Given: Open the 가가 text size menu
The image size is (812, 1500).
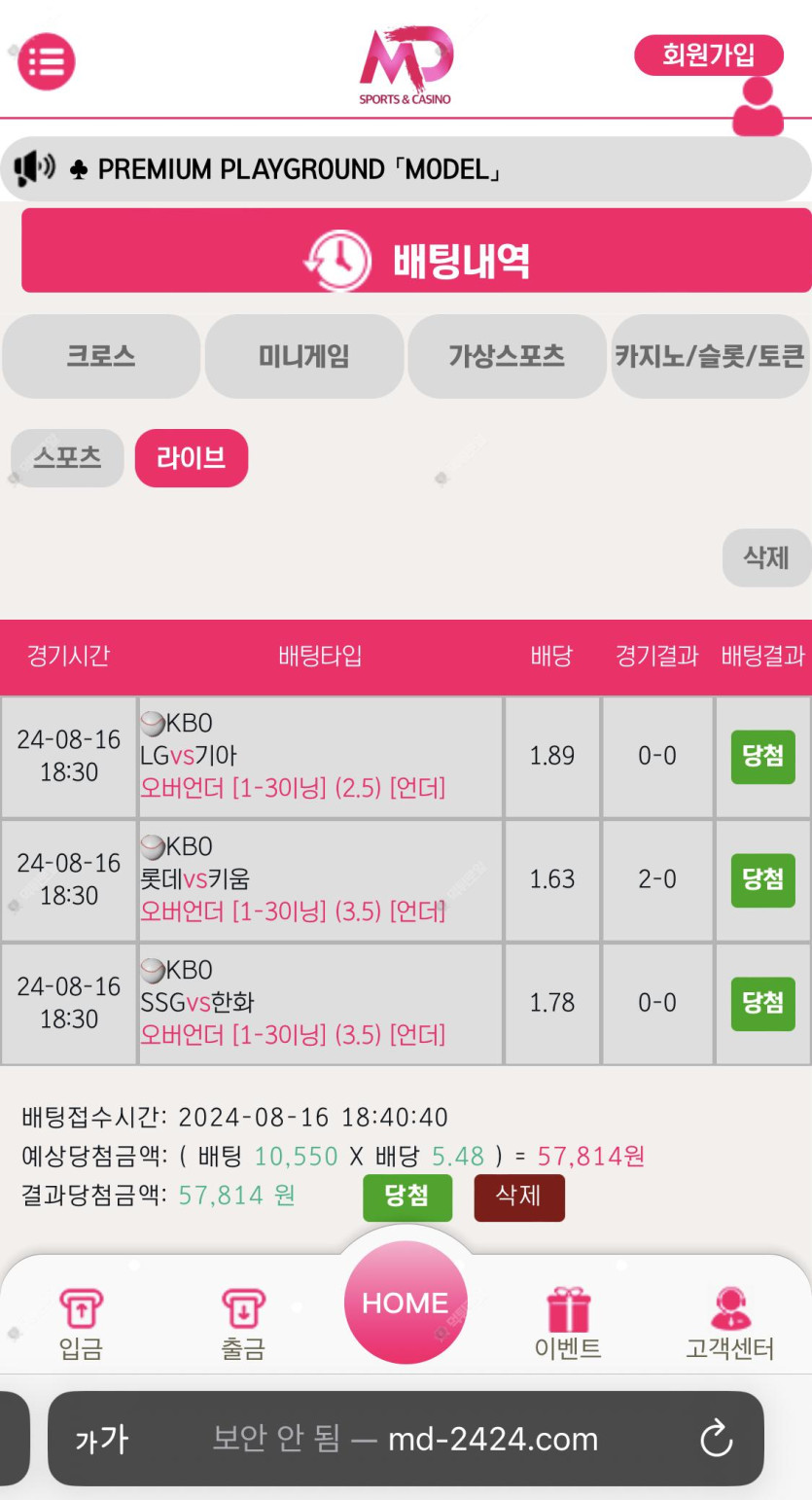Looking at the screenshot, I should click(x=102, y=1439).
